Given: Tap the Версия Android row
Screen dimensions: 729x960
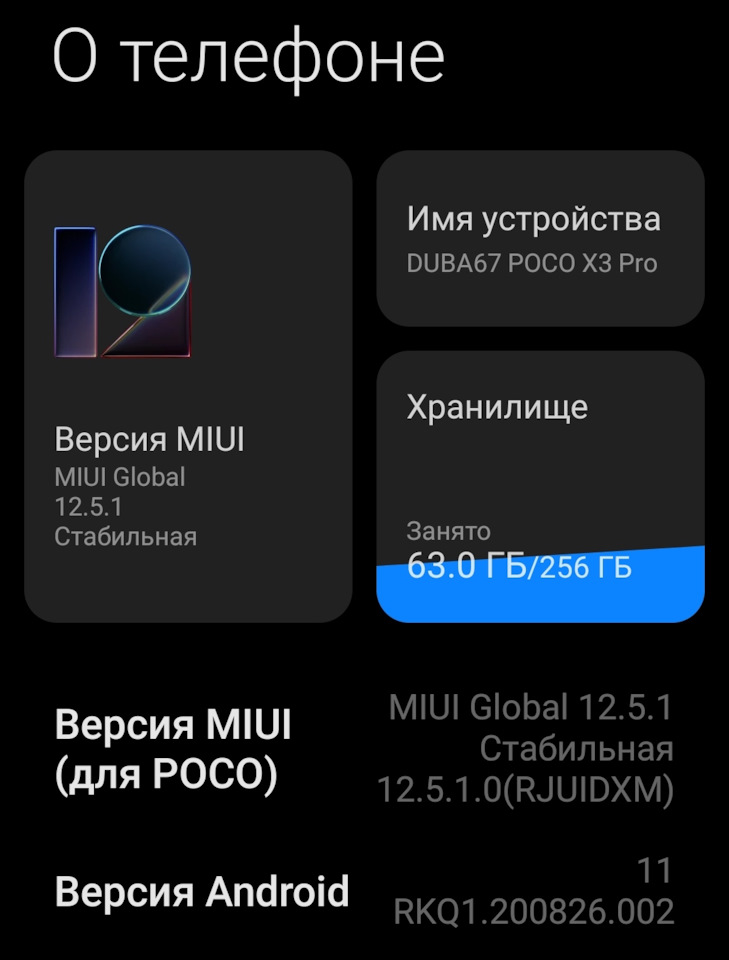Looking at the screenshot, I should (x=364, y=892).
